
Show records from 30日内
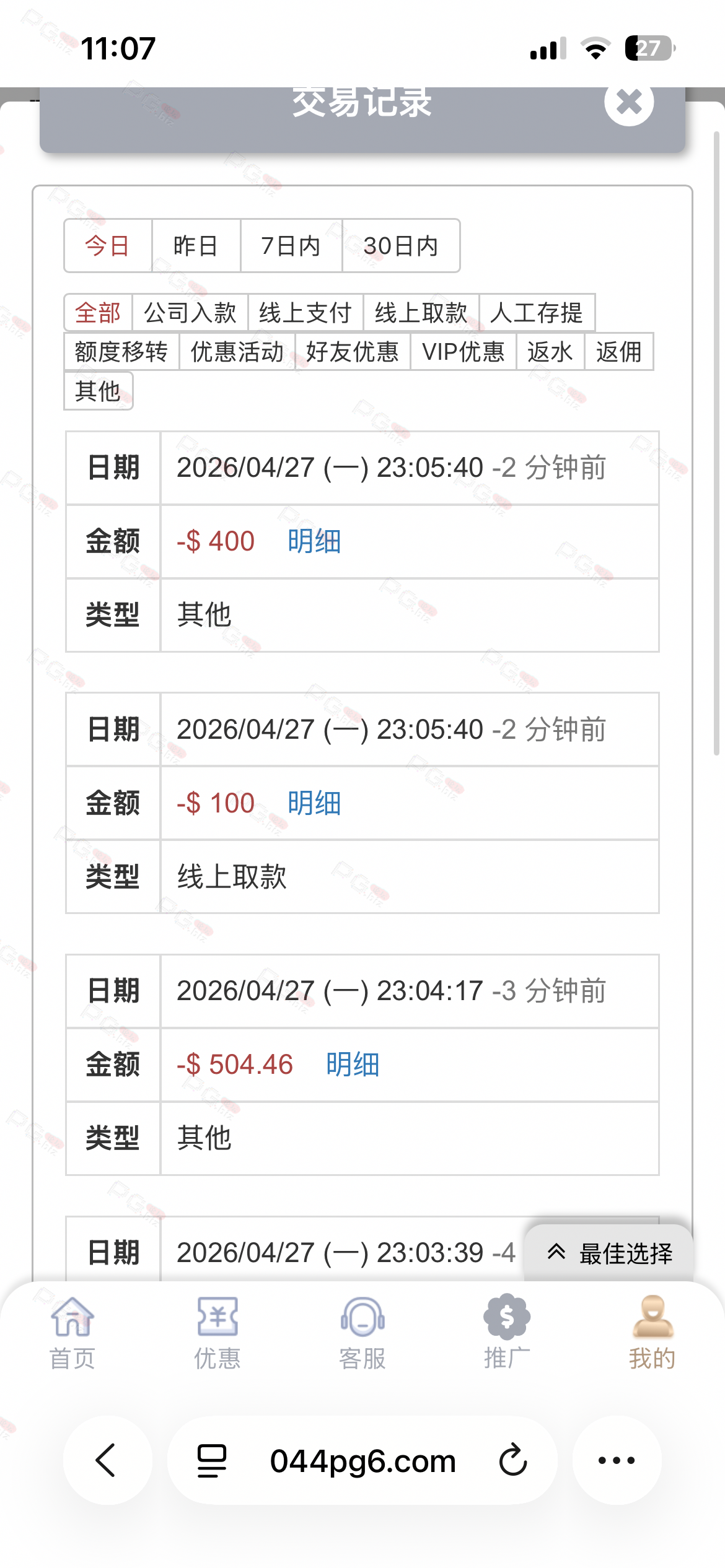[400, 246]
